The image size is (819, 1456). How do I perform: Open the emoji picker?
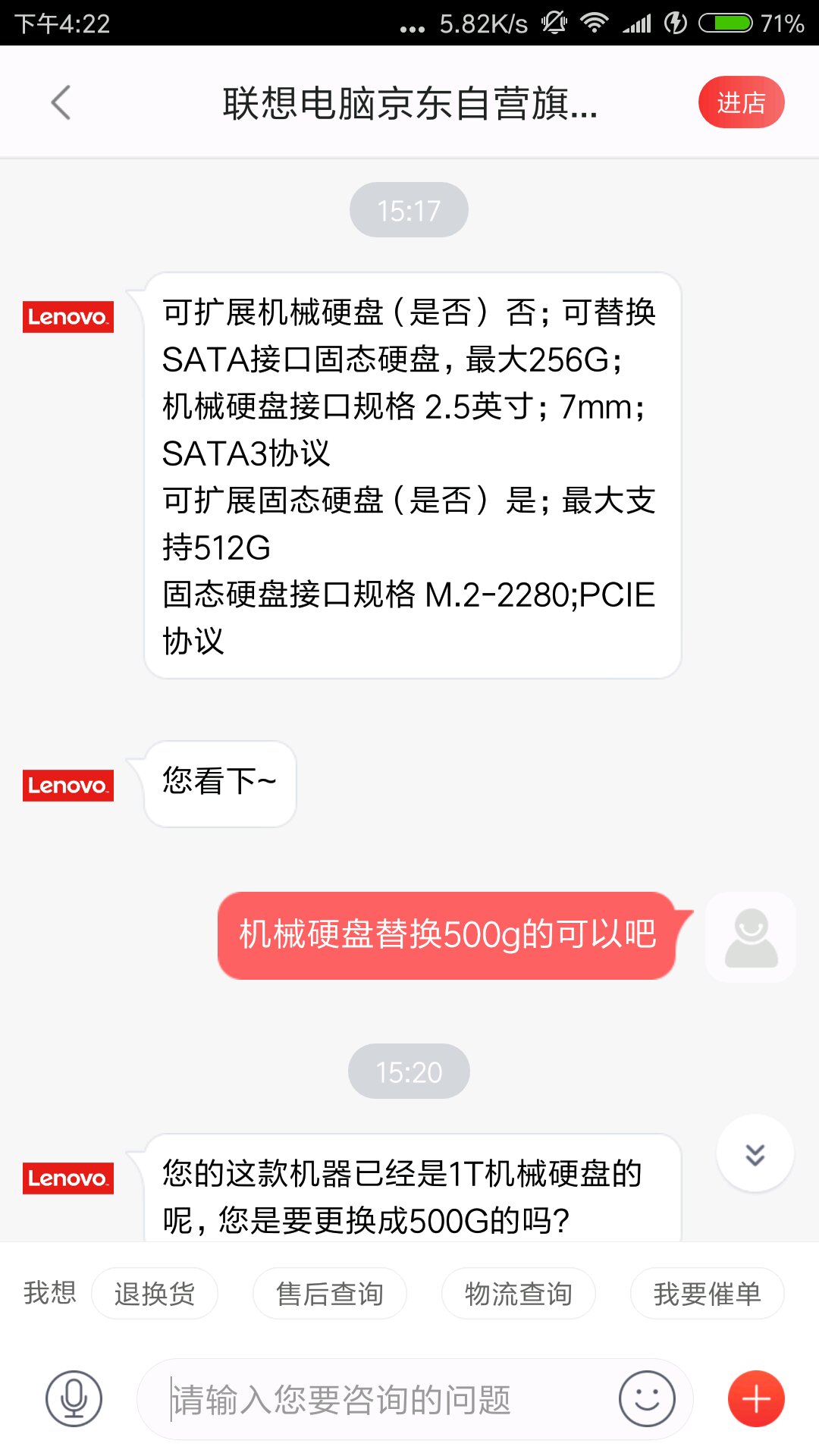click(x=647, y=1399)
